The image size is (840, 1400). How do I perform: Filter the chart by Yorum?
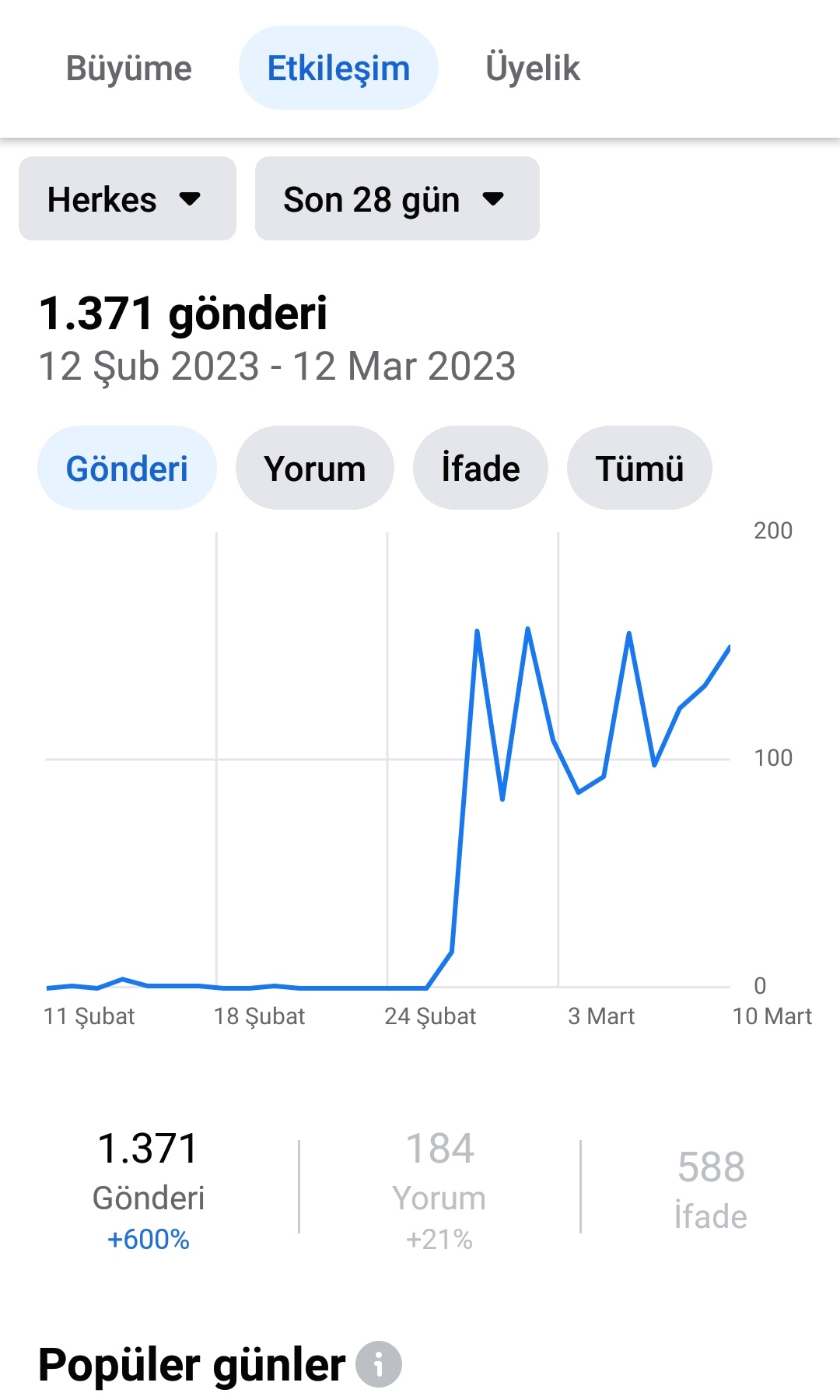pyautogui.click(x=315, y=468)
